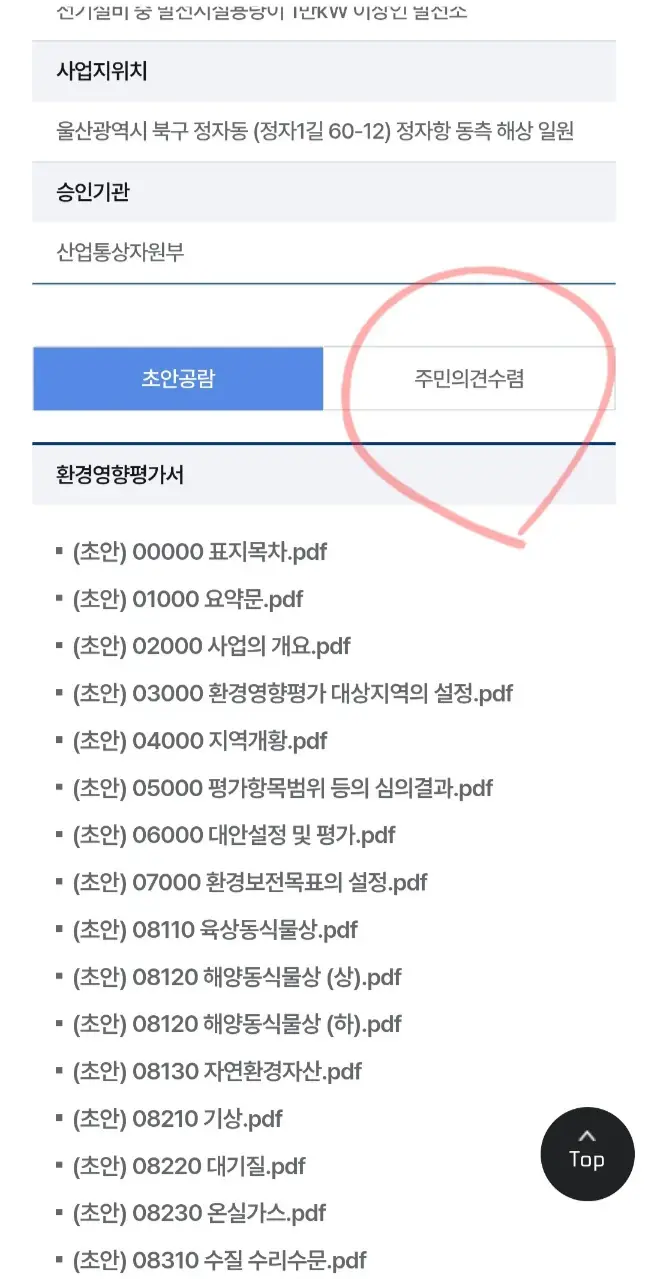Open 01000 요약문.pdf file
Viewport: 648px width, 1279px height.
(x=188, y=599)
